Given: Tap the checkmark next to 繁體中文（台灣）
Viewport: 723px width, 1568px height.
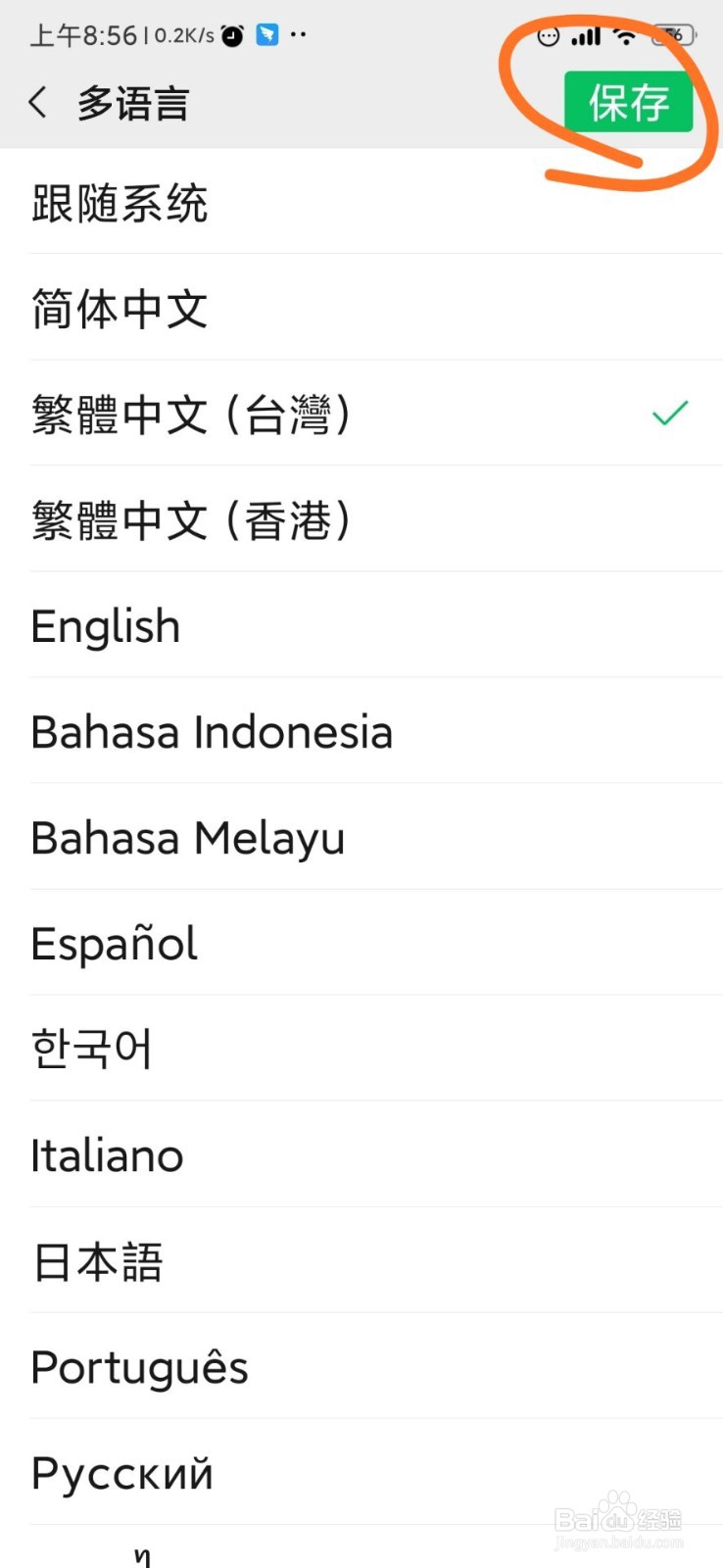Looking at the screenshot, I should point(670,414).
